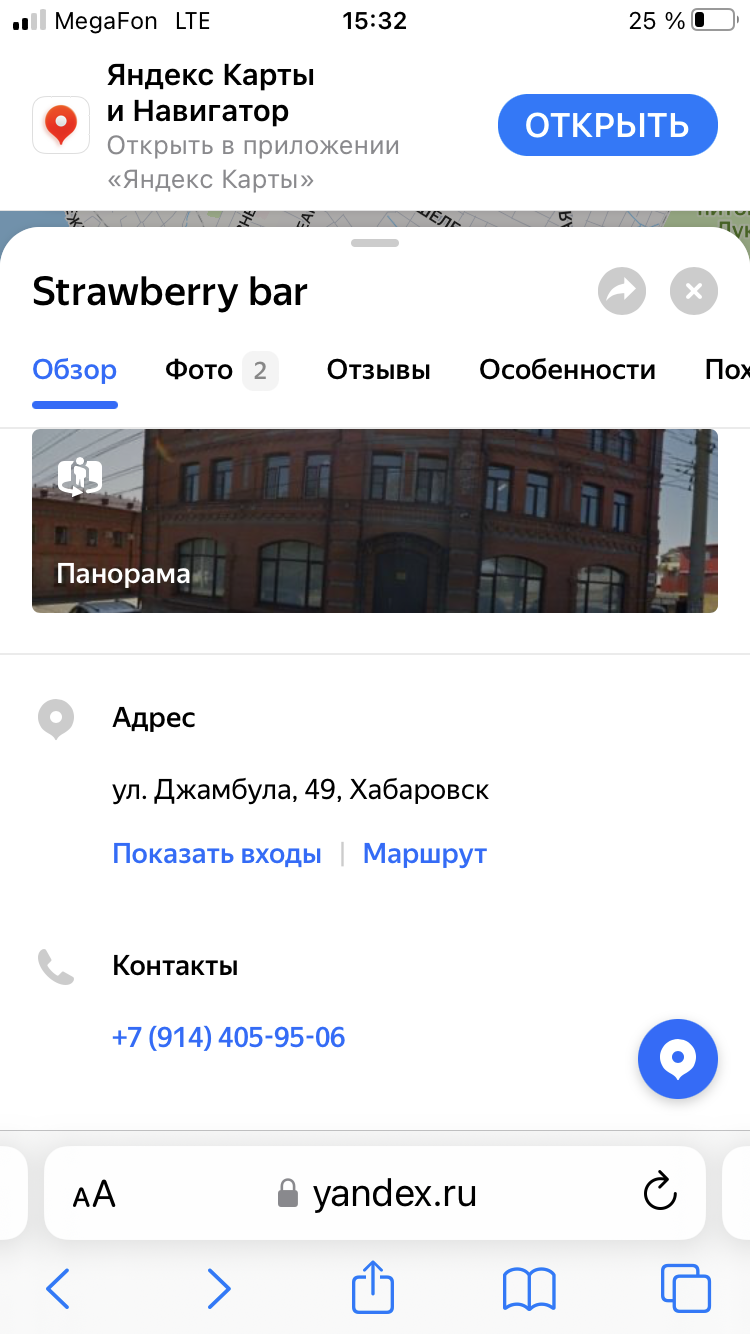This screenshot has height=1334, width=750.
Task: Switch to the Обзор tab
Action: click(75, 370)
